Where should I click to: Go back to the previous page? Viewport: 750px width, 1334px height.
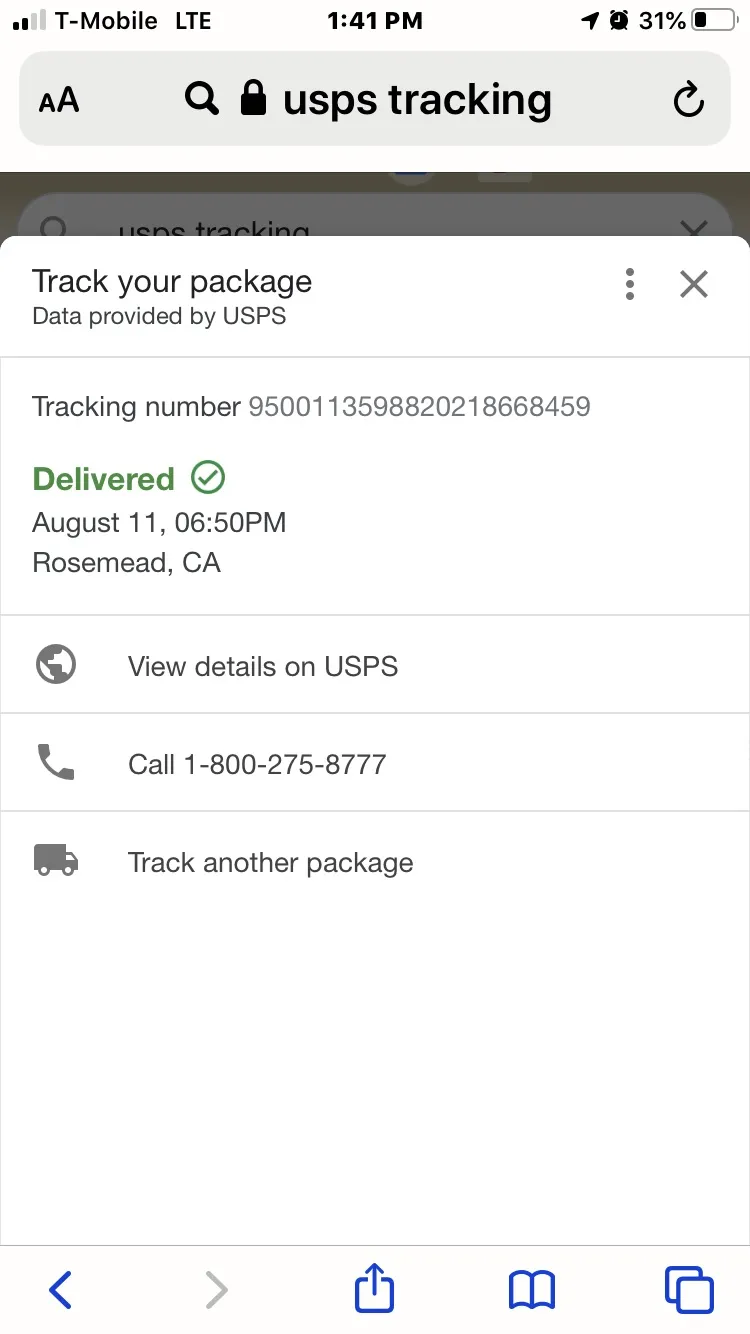coord(61,1290)
